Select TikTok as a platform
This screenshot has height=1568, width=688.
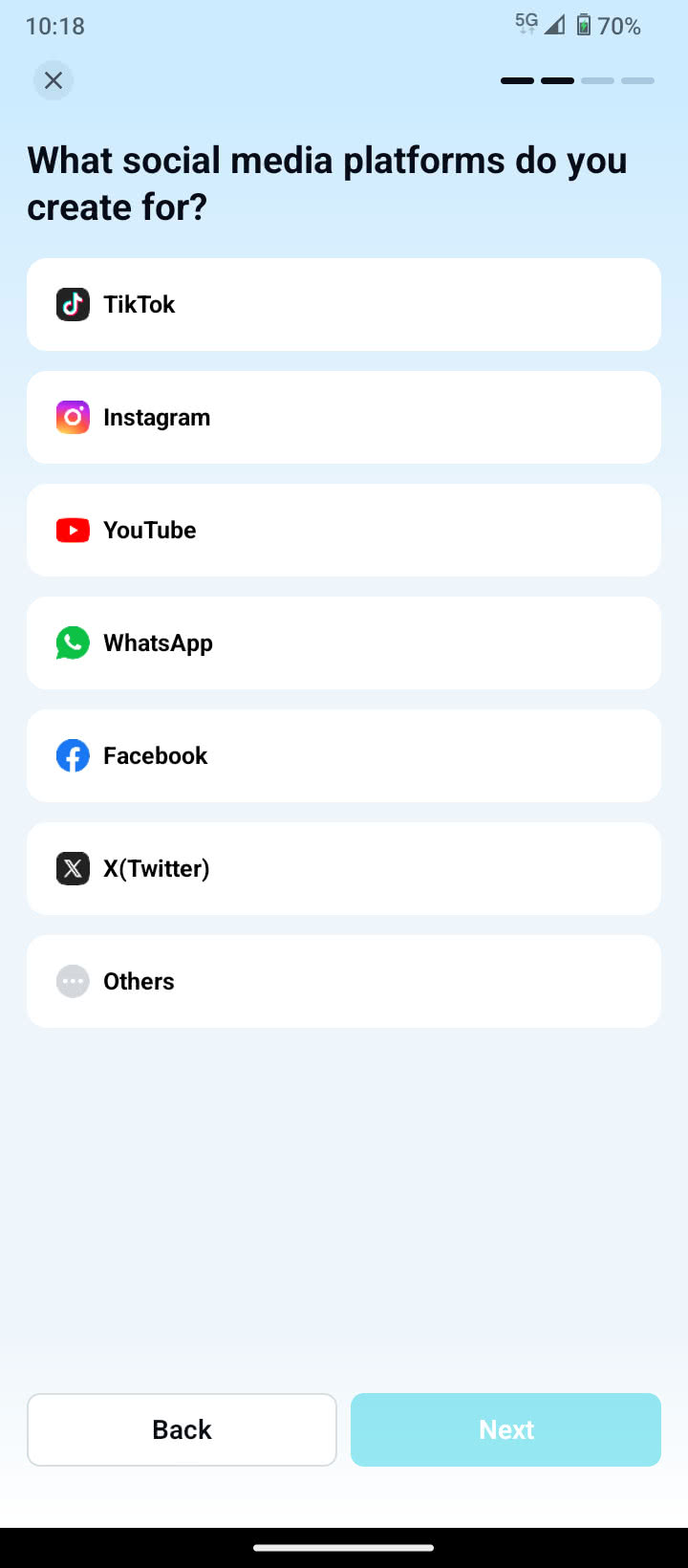(x=344, y=304)
